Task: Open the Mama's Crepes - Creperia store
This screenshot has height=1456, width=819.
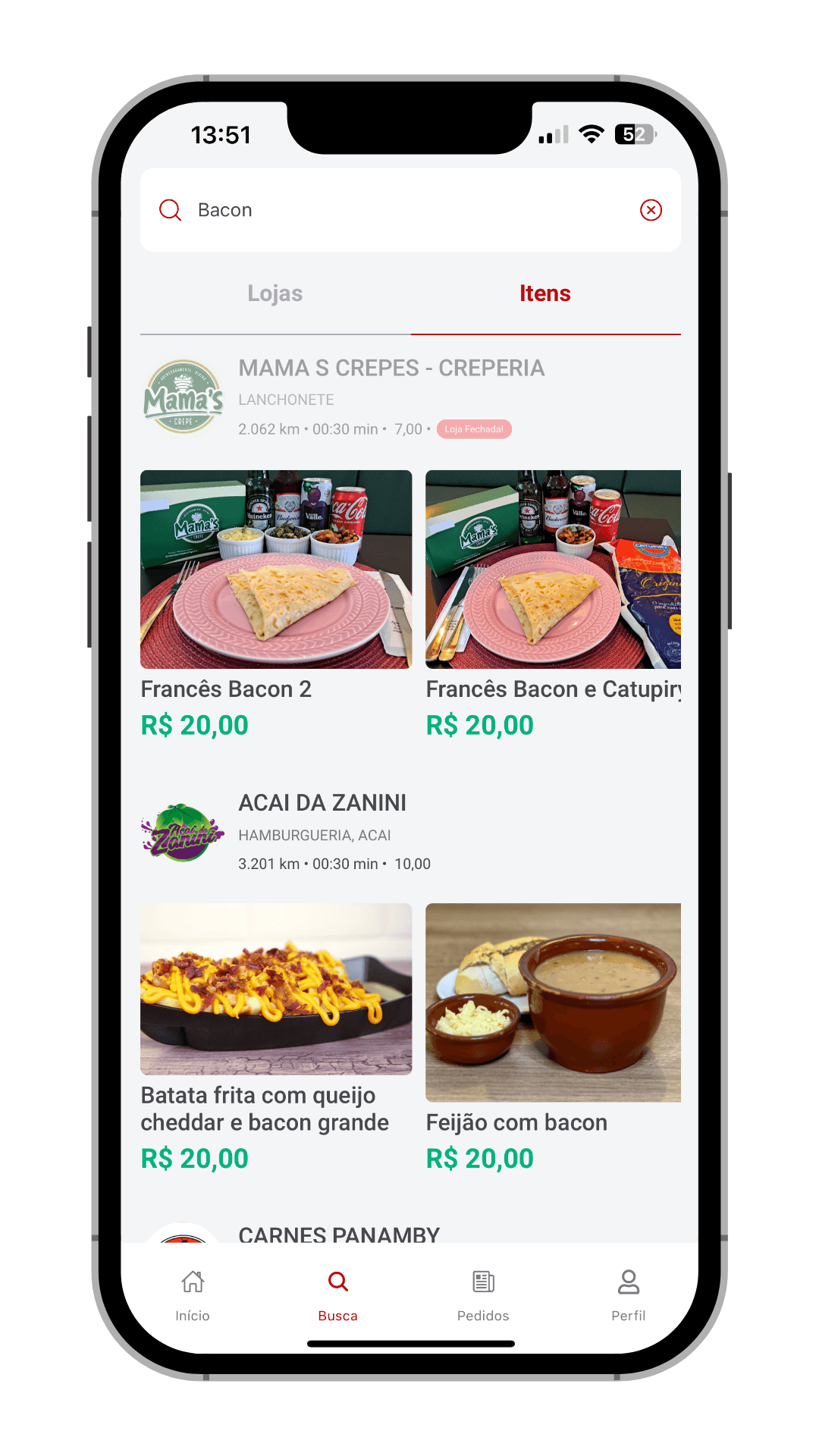Action: 391,369
